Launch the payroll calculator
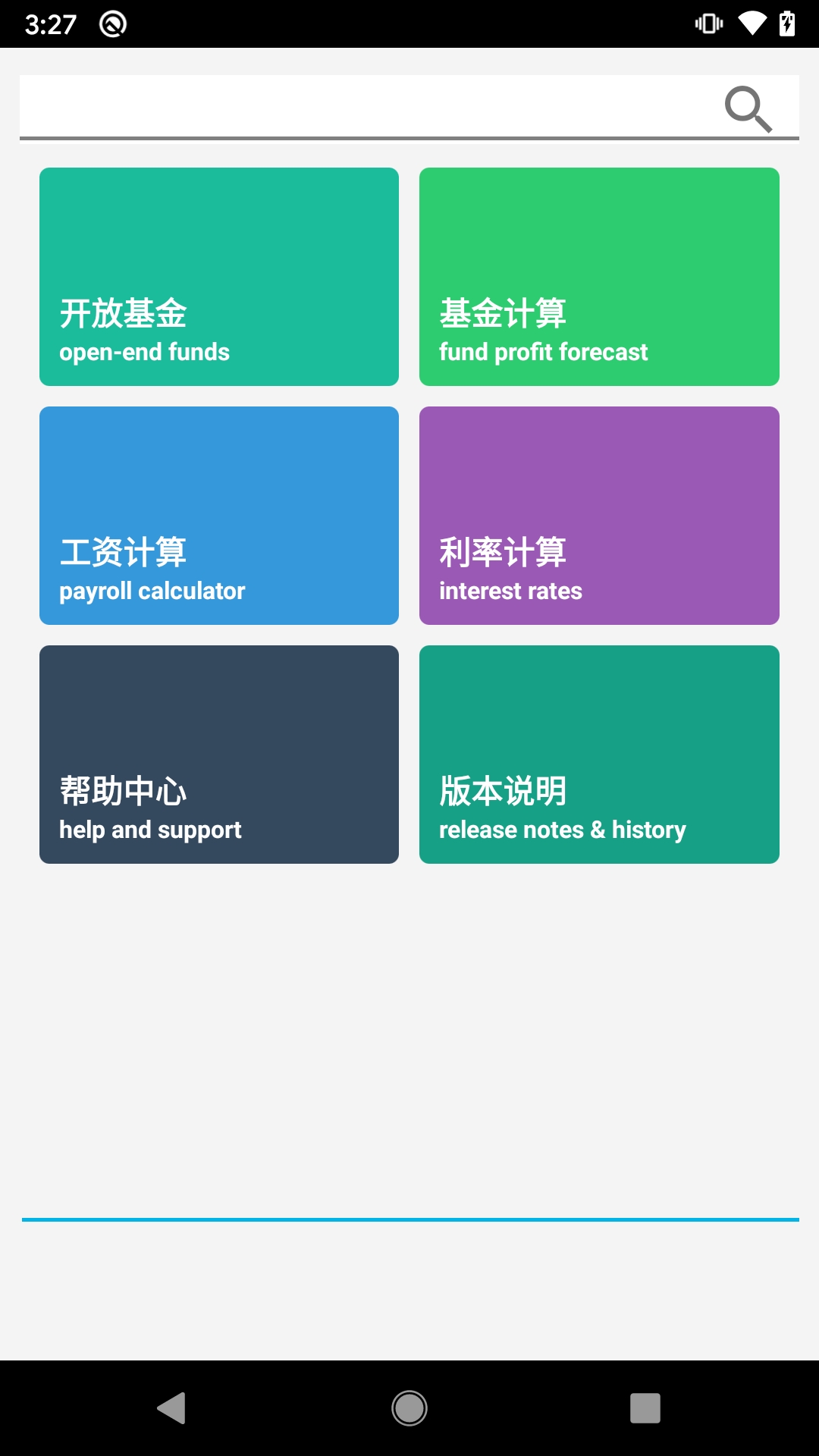 (x=219, y=516)
